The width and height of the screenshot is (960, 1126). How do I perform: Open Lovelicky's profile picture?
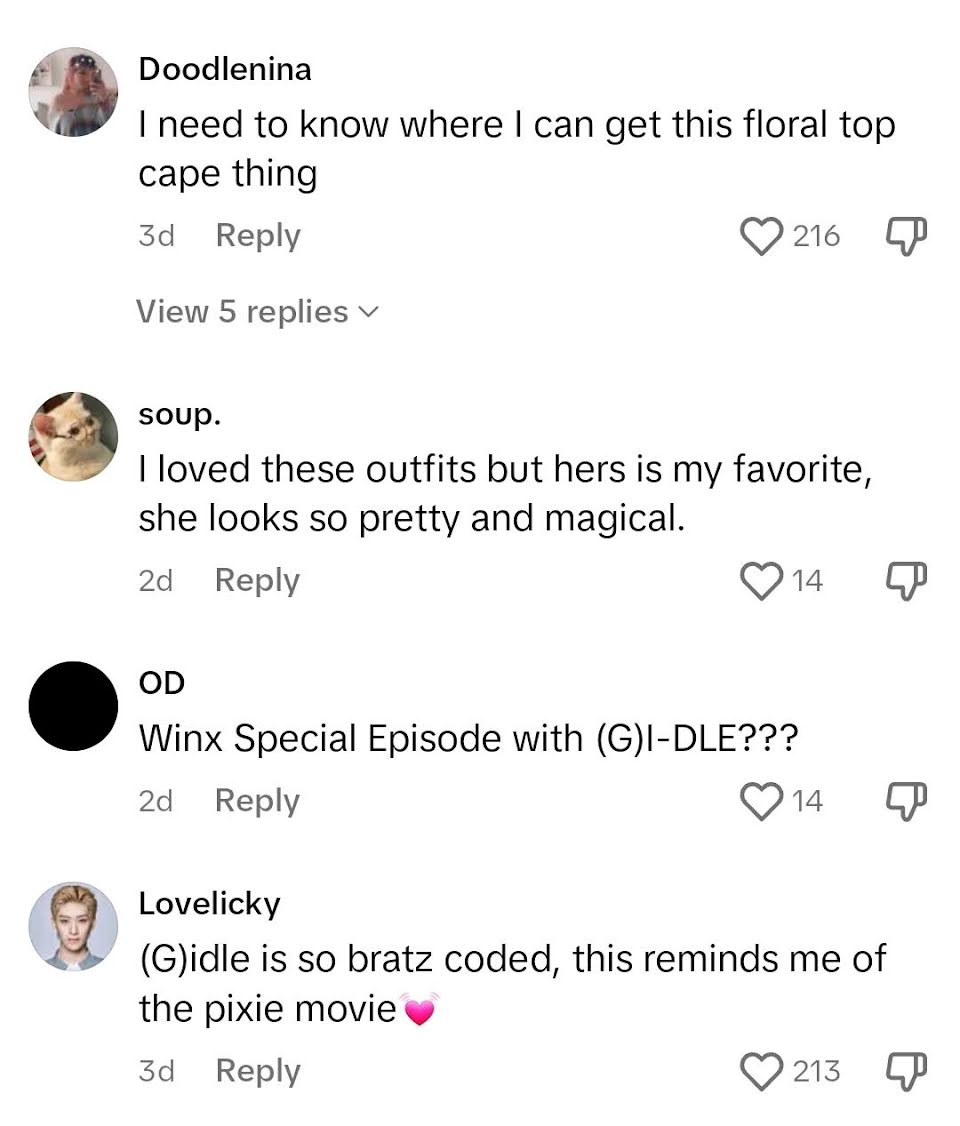click(73, 926)
